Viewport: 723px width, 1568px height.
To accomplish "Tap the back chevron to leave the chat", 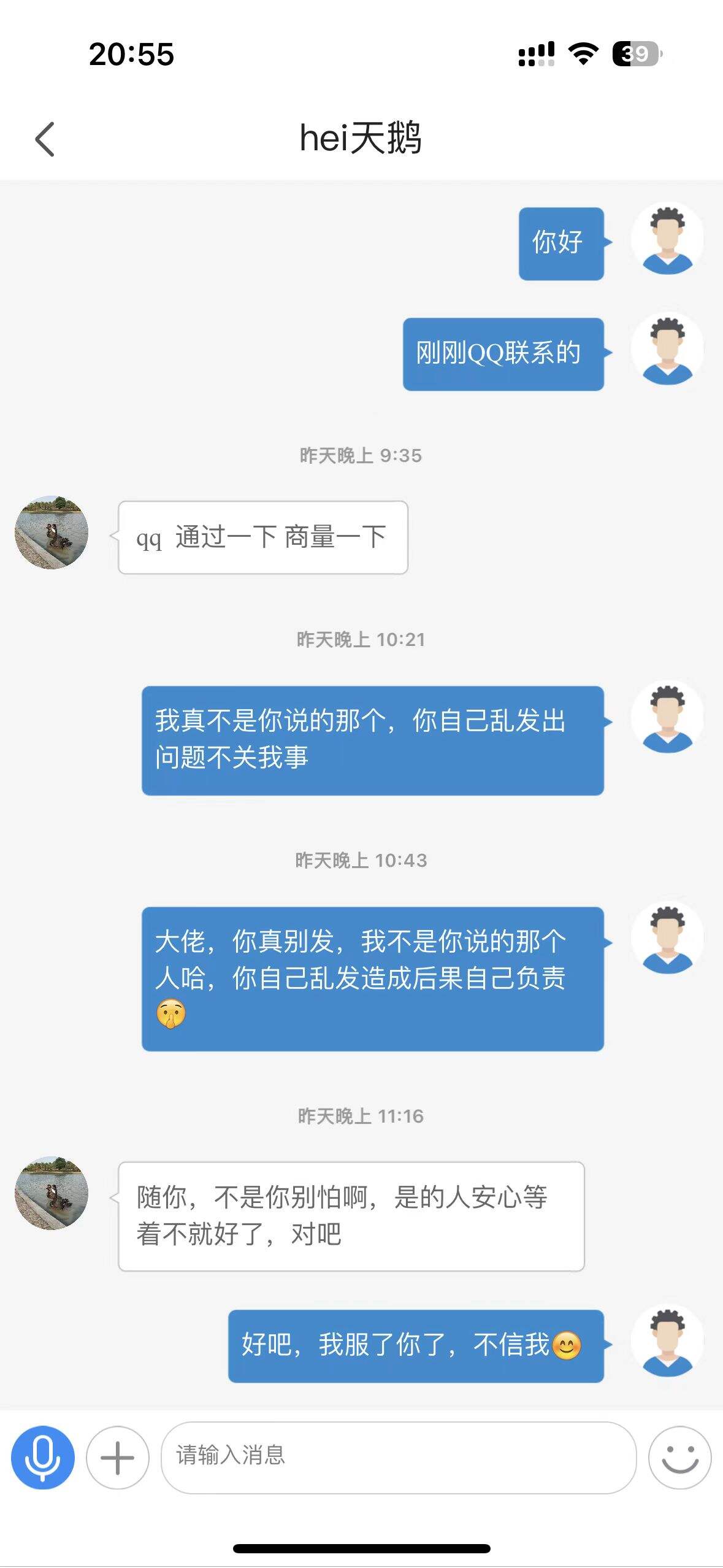I will (x=44, y=140).
